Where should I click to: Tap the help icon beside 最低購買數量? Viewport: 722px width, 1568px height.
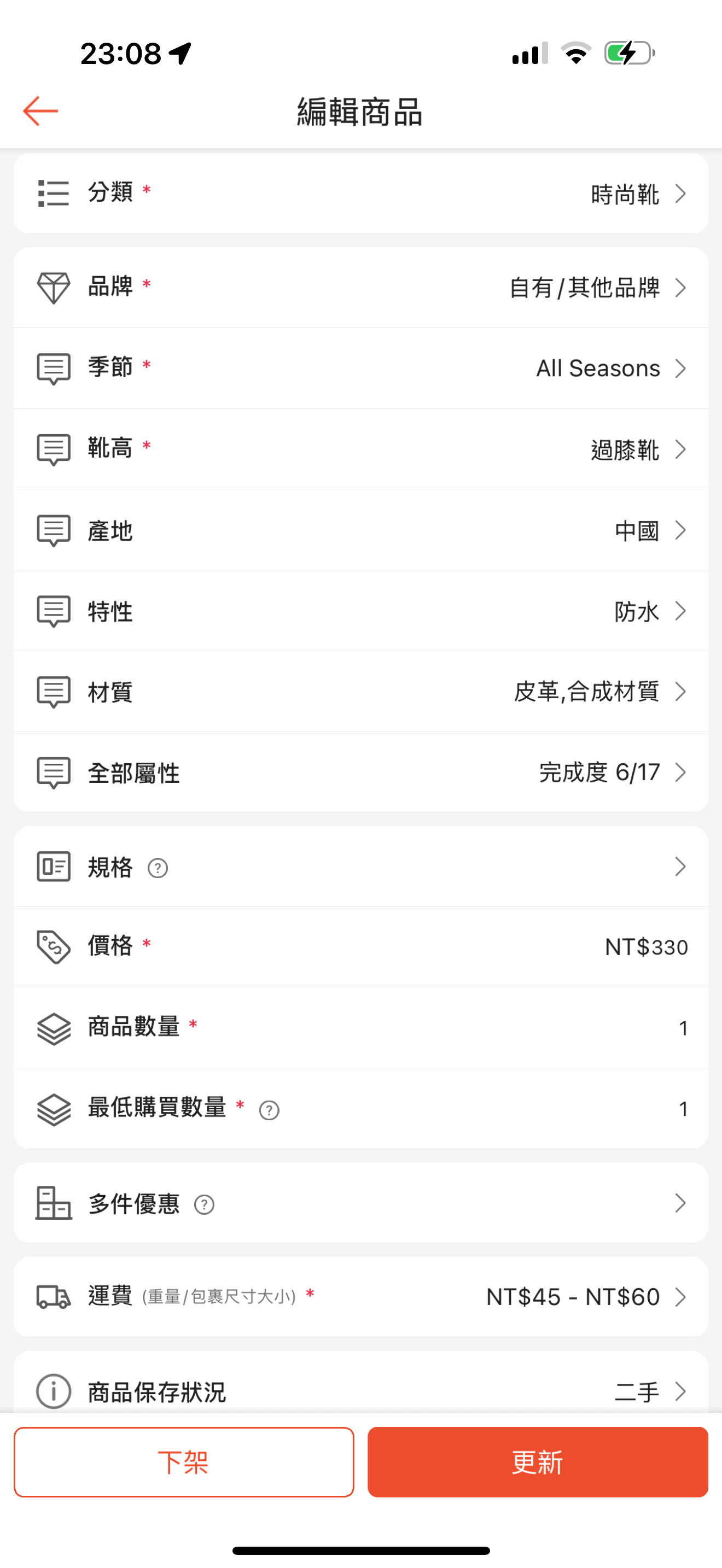[x=269, y=1110]
